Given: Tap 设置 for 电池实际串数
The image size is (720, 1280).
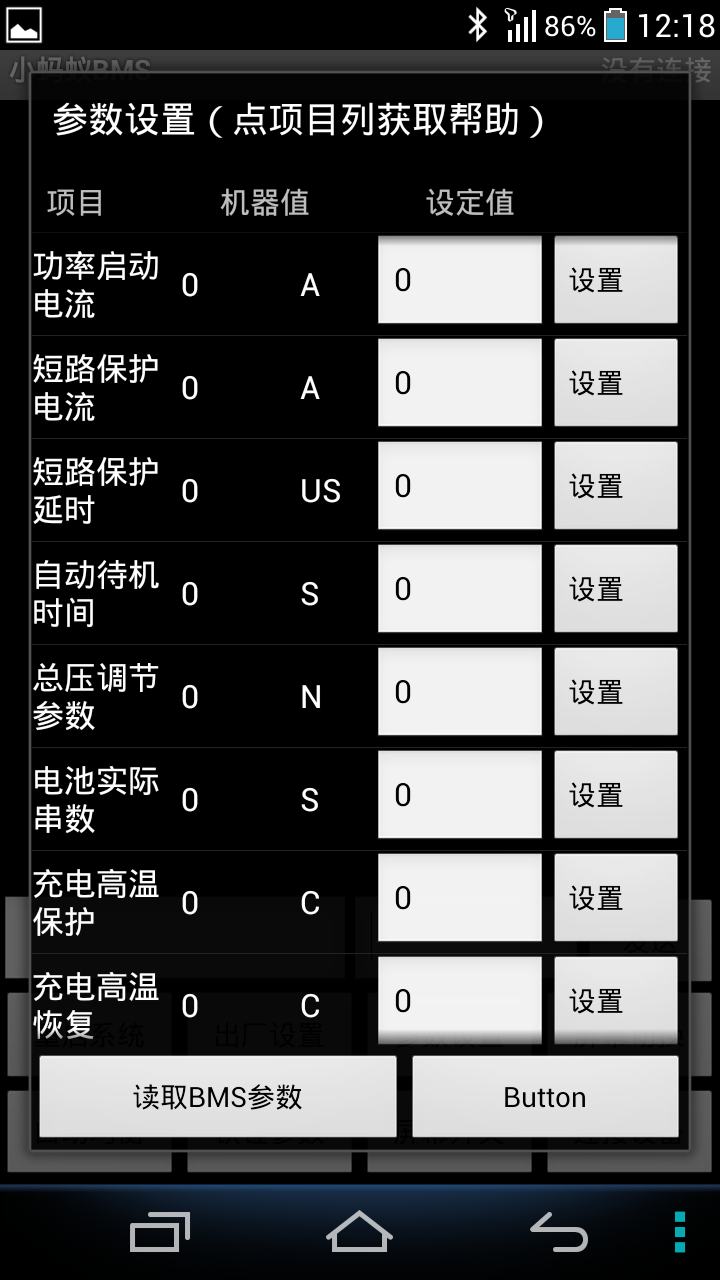Looking at the screenshot, I should [616, 795].
